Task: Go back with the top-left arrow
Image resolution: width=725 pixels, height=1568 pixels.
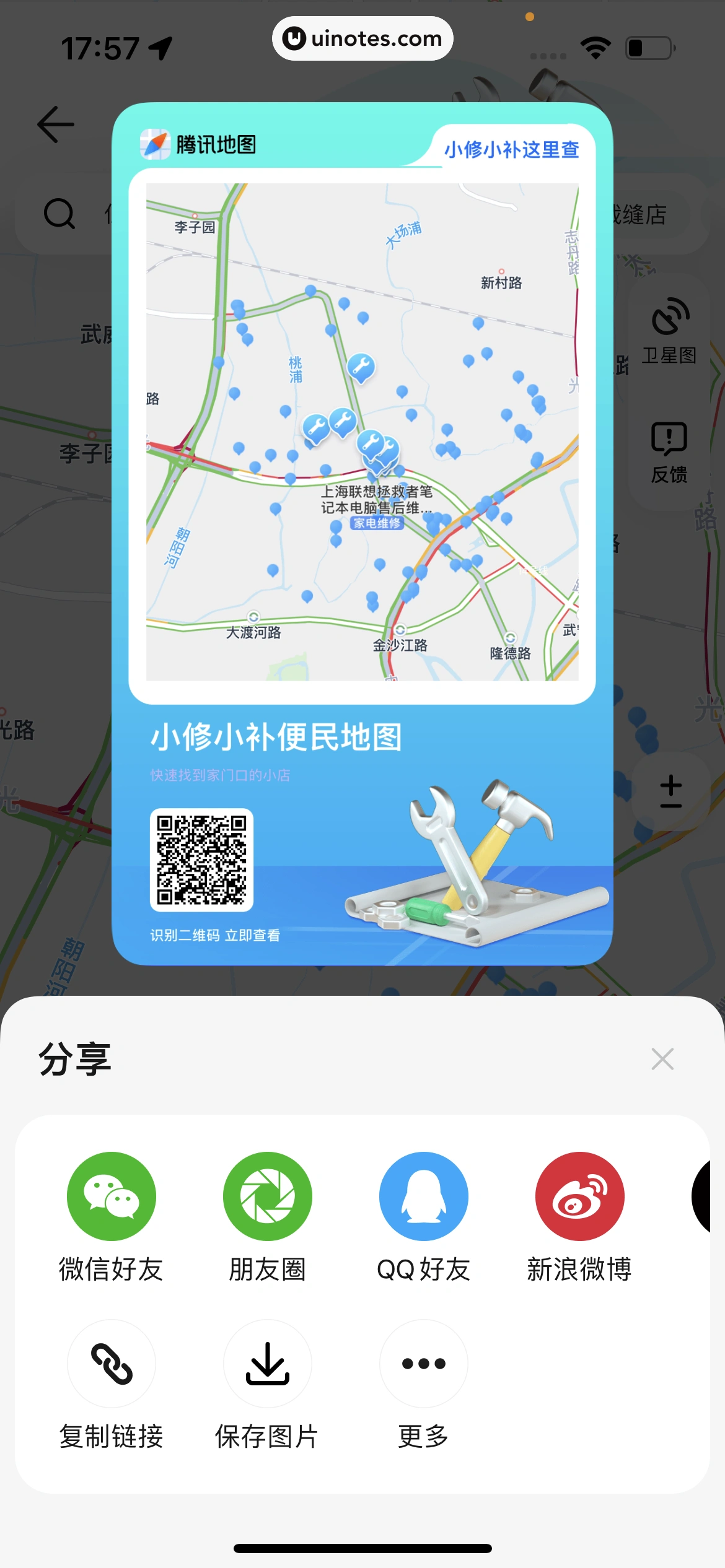Action: 56,124
